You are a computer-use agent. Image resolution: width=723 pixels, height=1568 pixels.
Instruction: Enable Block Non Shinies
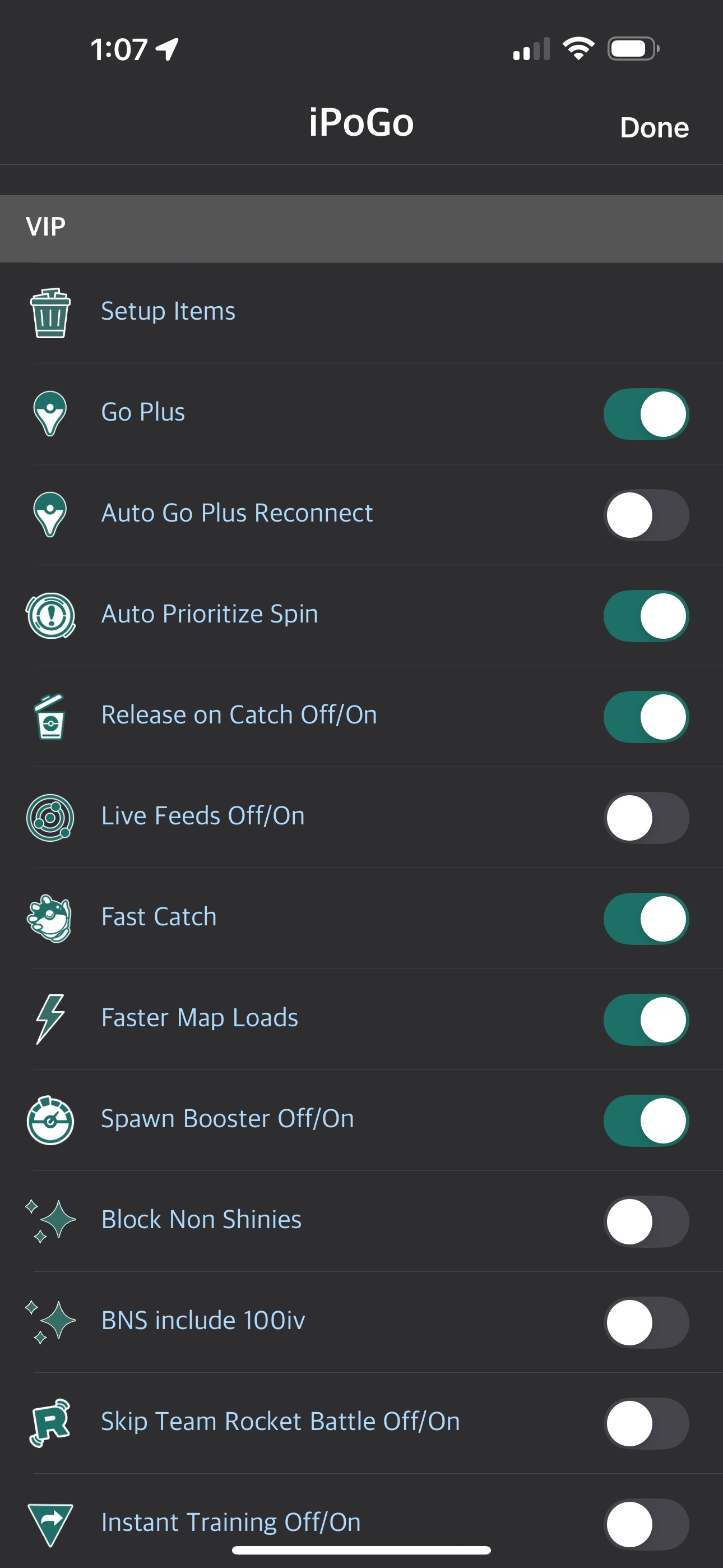point(646,1221)
